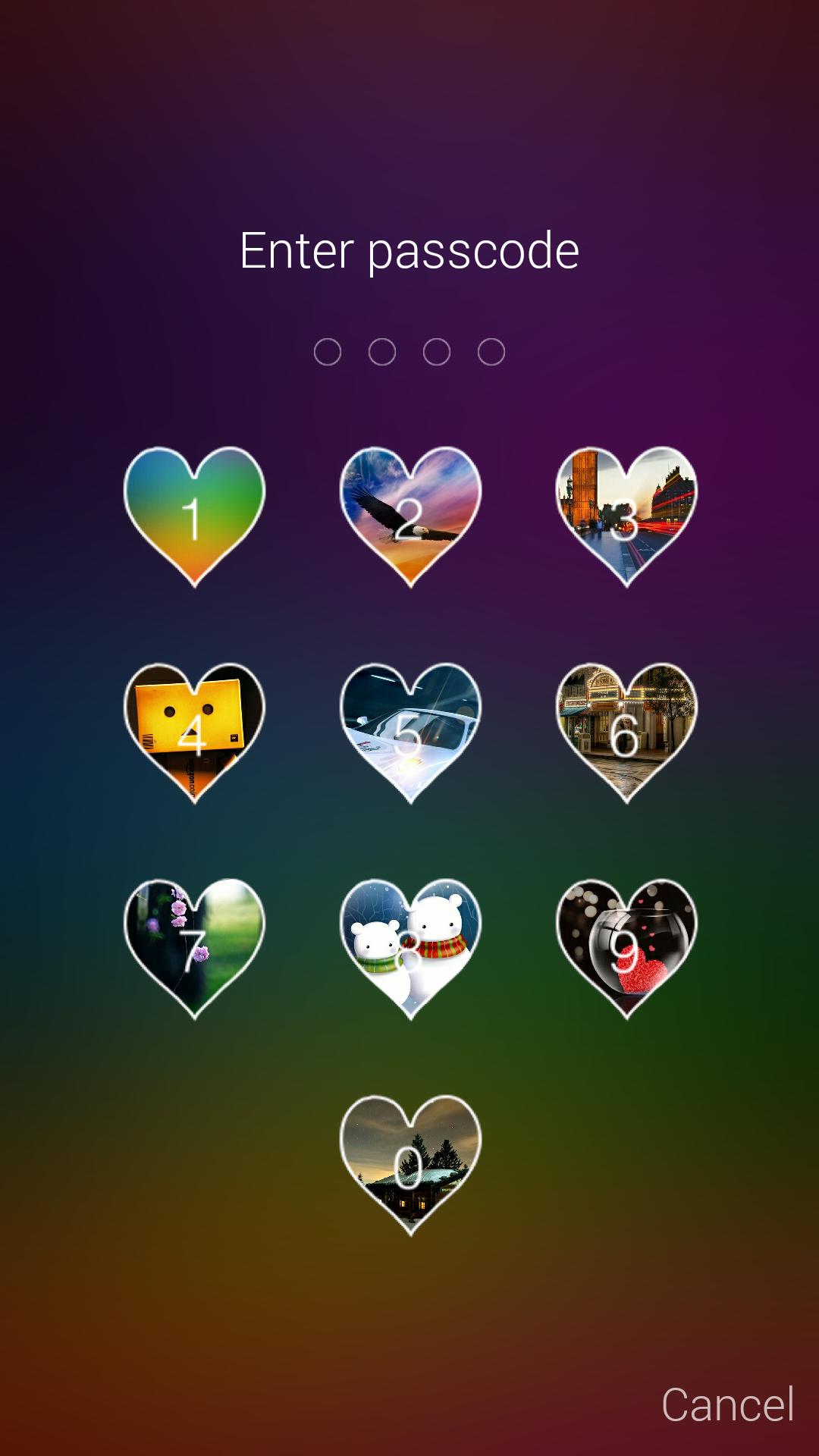The width and height of the screenshot is (819, 1456).
Task: Choose the heart key labeled 6
Action: click(x=626, y=732)
